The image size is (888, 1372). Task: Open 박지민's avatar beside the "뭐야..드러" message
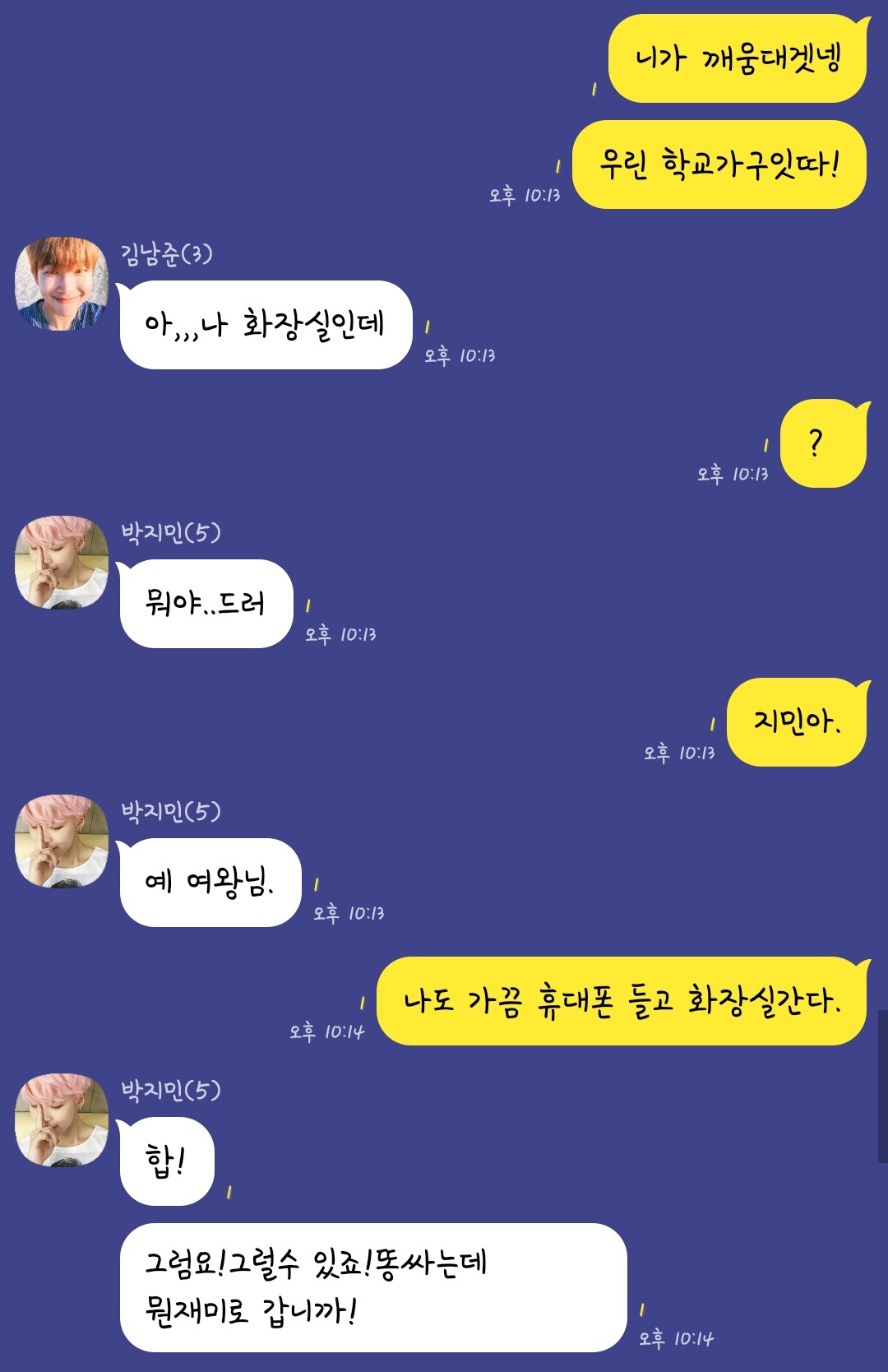coord(62,563)
